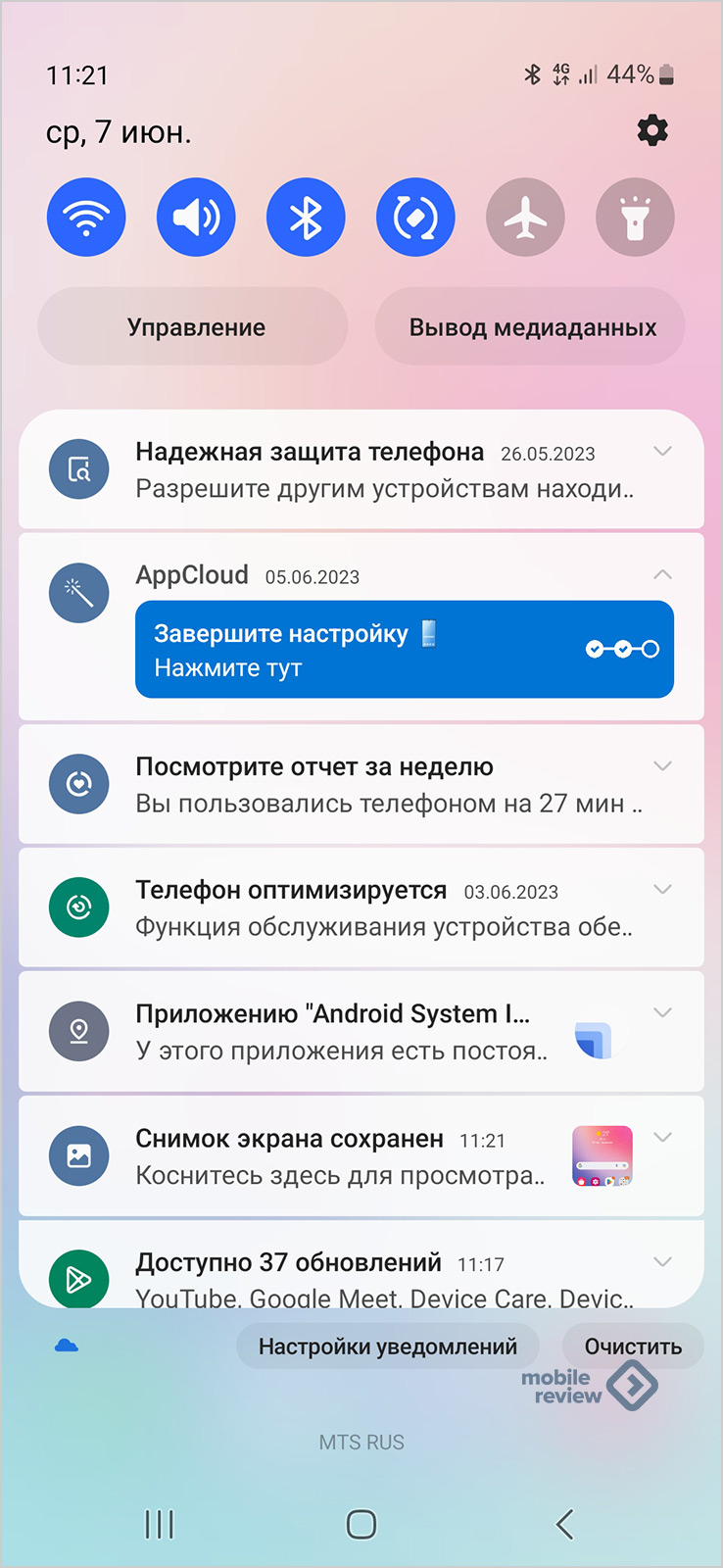Enable airplane mode

(x=525, y=218)
